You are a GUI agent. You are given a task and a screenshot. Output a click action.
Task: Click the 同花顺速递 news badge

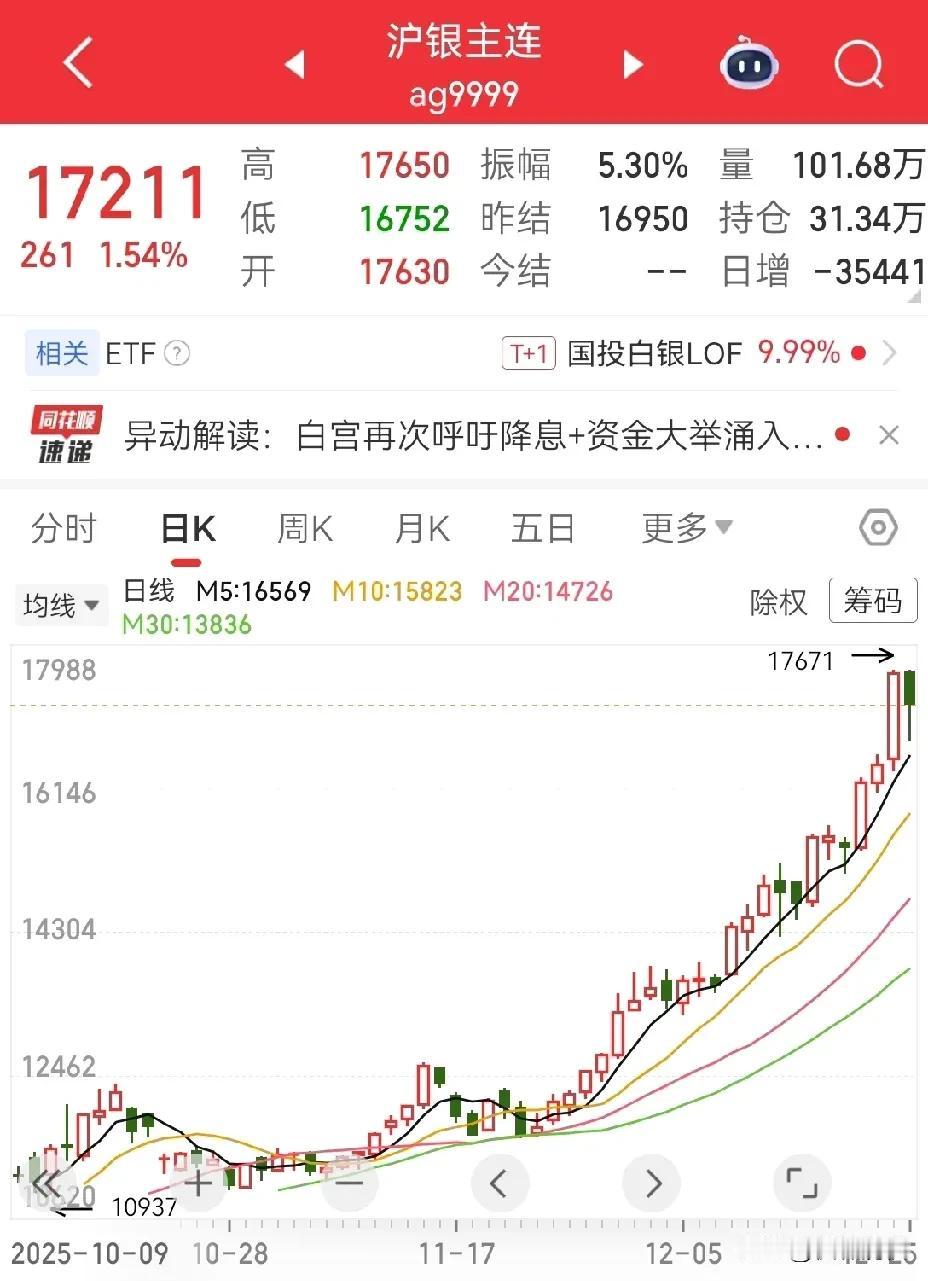pyautogui.click(x=64, y=434)
